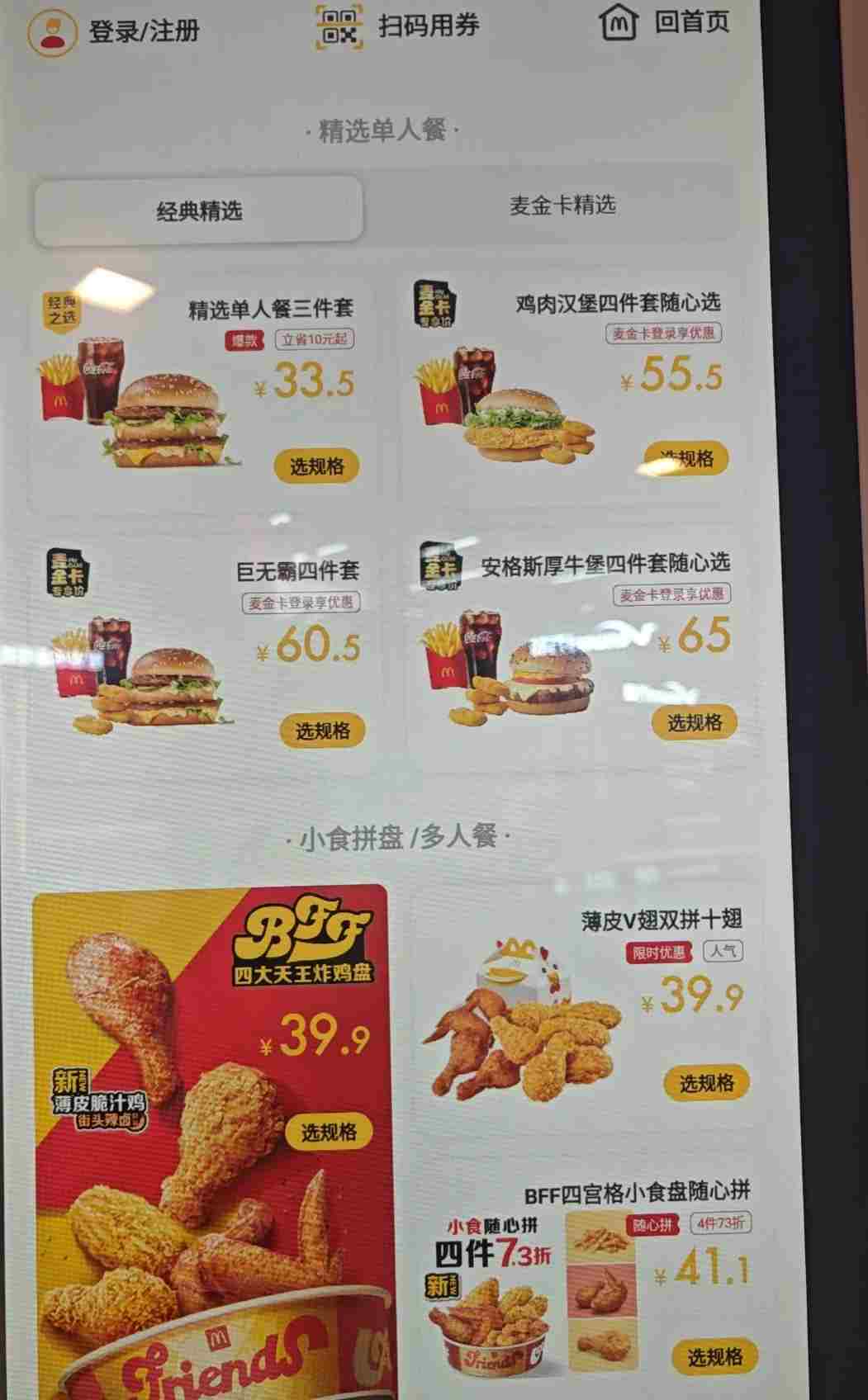Open 登录/注册 to sign in
868x1400 pixels.
(x=116, y=31)
